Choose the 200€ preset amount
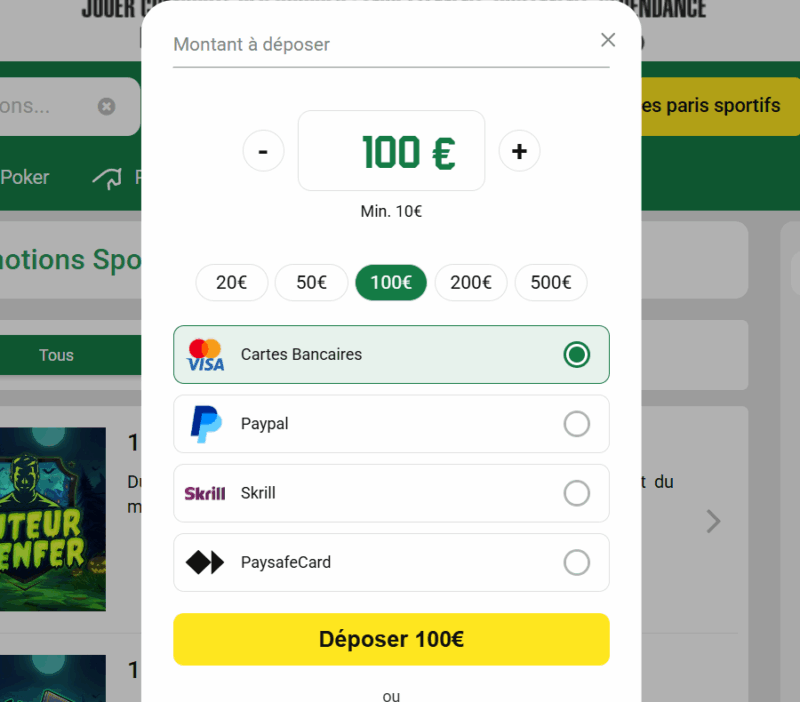The width and height of the screenshot is (800, 702). (x=470, y=282)
